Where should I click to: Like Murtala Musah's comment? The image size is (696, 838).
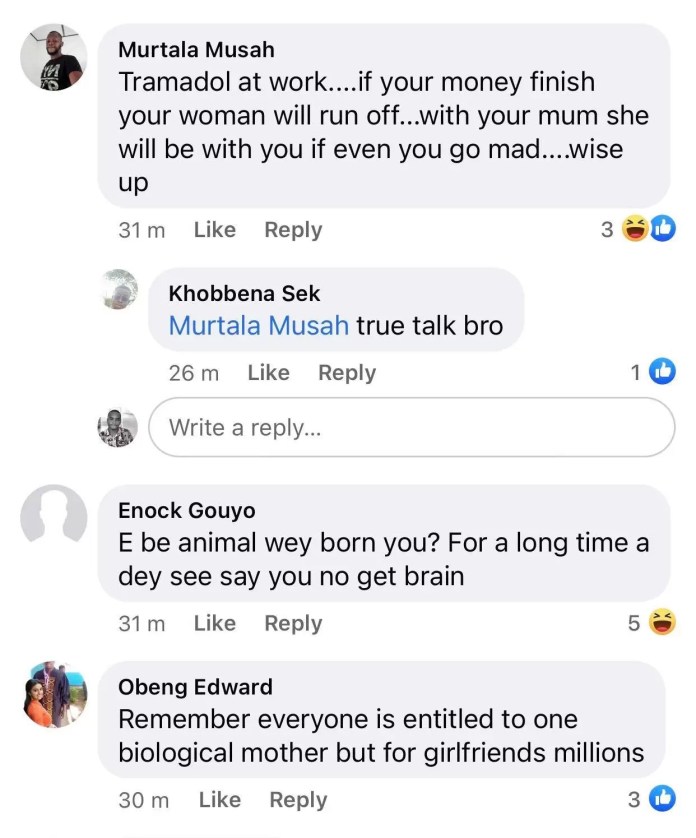tap(214, 230)
